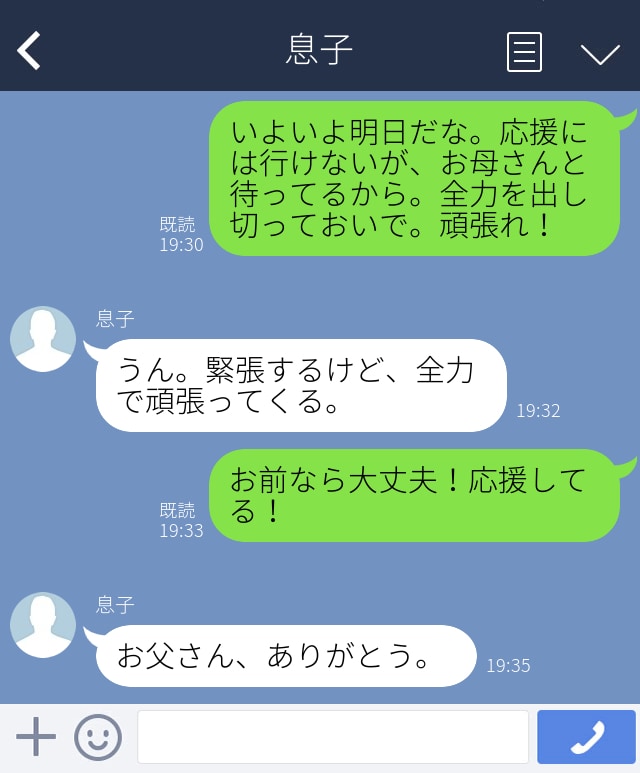The width and height of the screenshot is (640, 773).
Task: Expand the chat menu chevron
Action: [600, 53]
